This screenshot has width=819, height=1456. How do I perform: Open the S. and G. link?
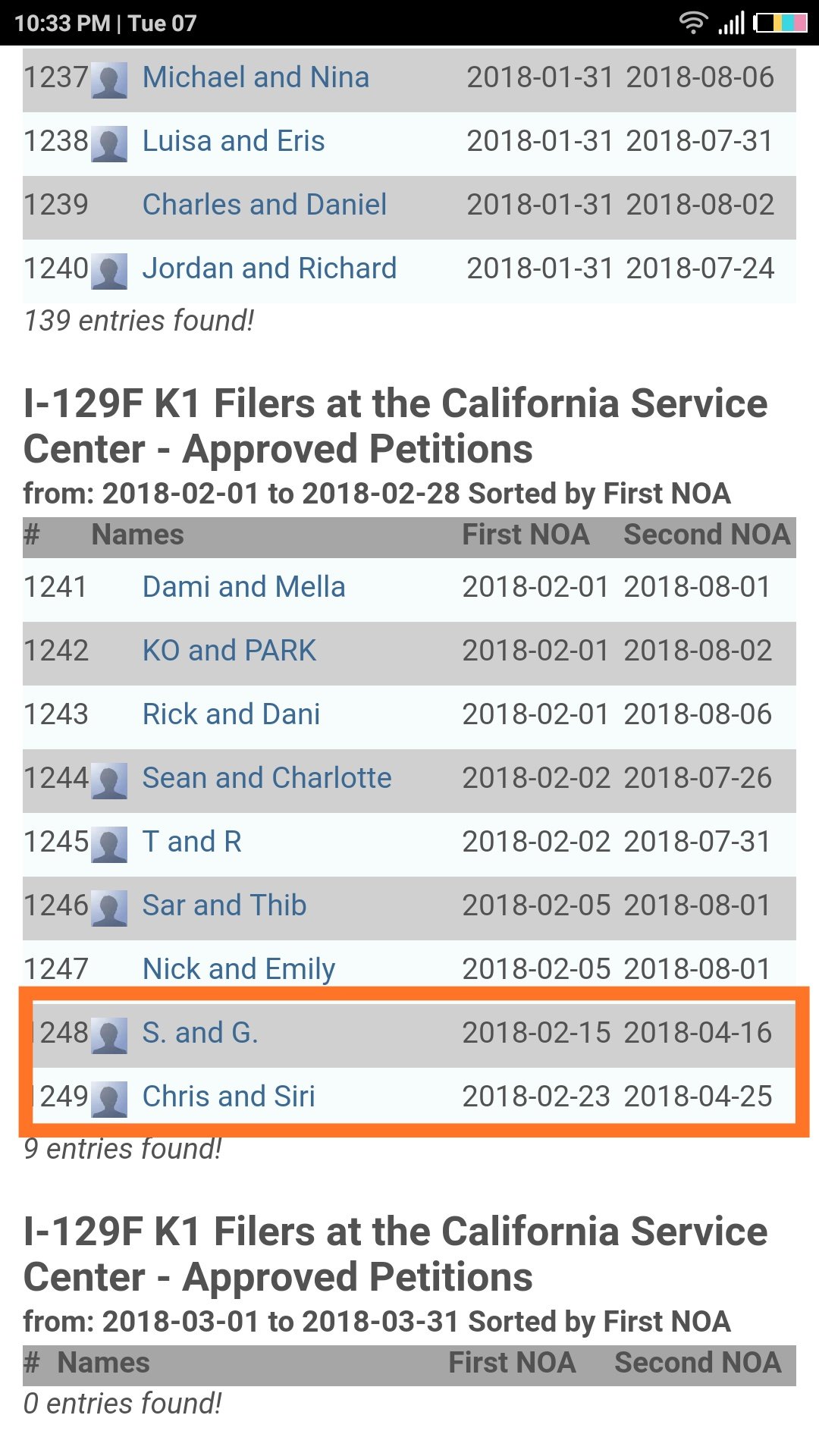click(200, 1033)
